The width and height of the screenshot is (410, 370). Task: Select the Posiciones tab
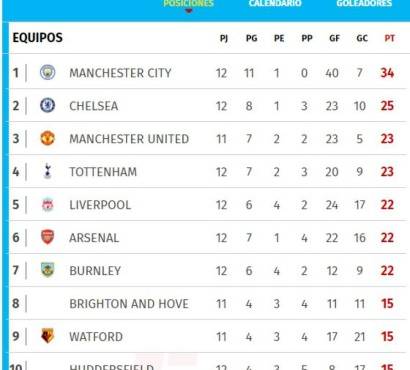click(x=188, y=4)
